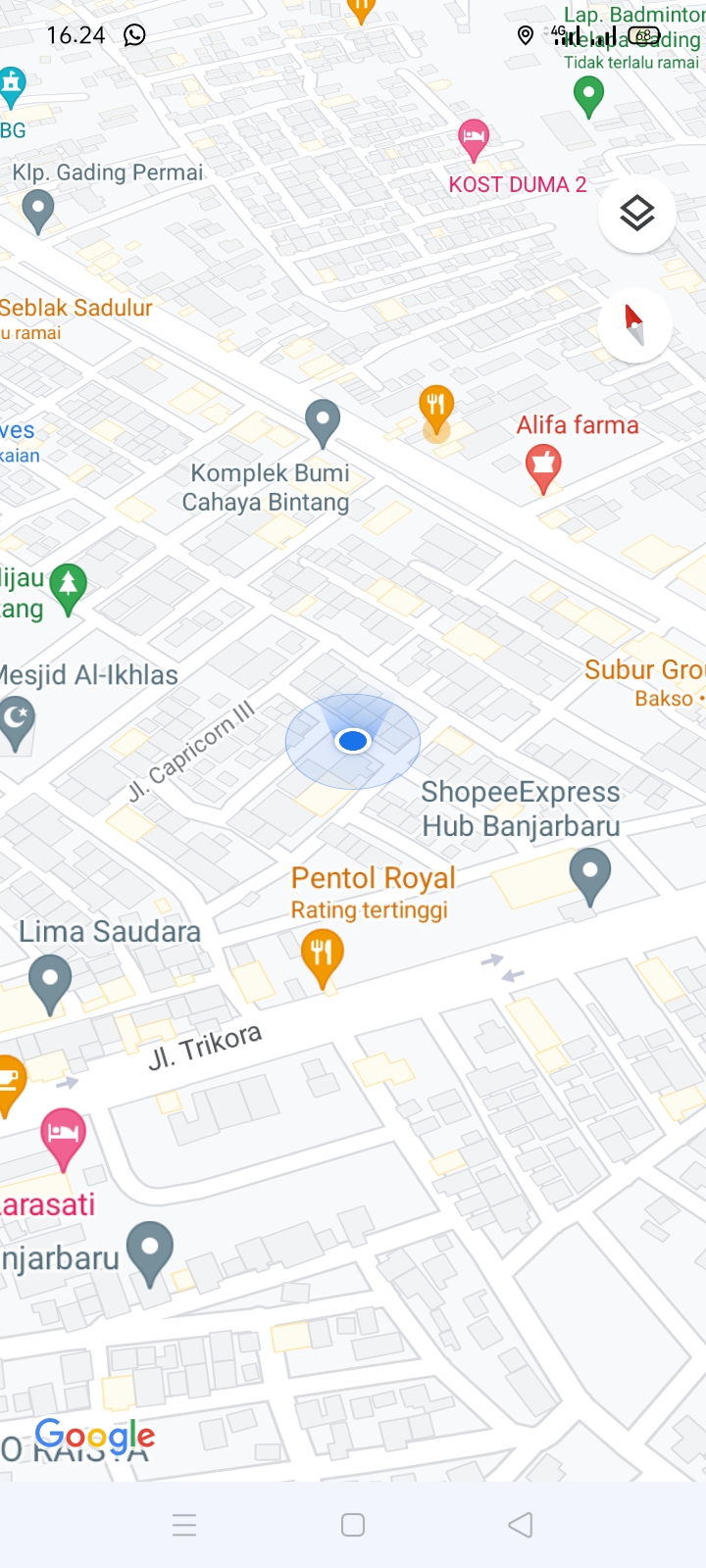This screenshot has height=1568, width=706.
Task: Go back using the system back button
Action: pyautogui.click(x=521, y=1525)
